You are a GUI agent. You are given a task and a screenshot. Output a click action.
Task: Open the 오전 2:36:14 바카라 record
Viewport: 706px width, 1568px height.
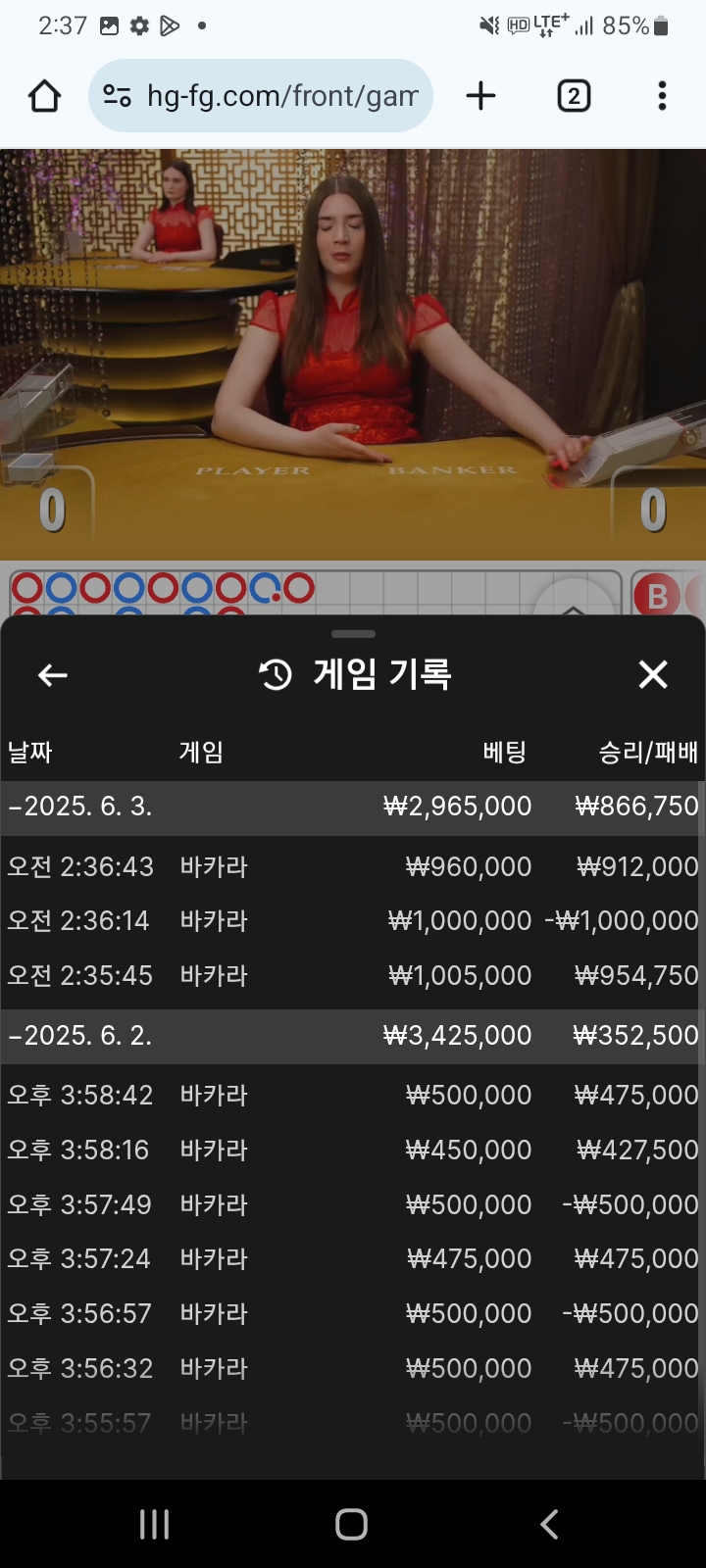(x=351, y=921)
